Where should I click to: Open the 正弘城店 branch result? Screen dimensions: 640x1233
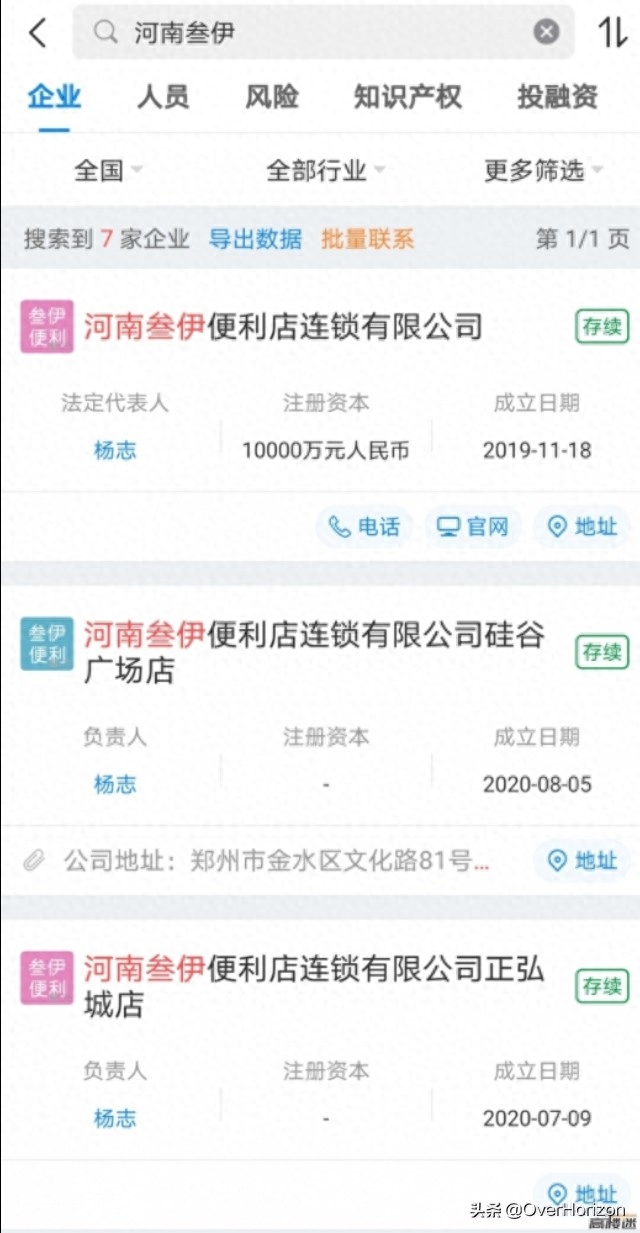coord(313,986)
